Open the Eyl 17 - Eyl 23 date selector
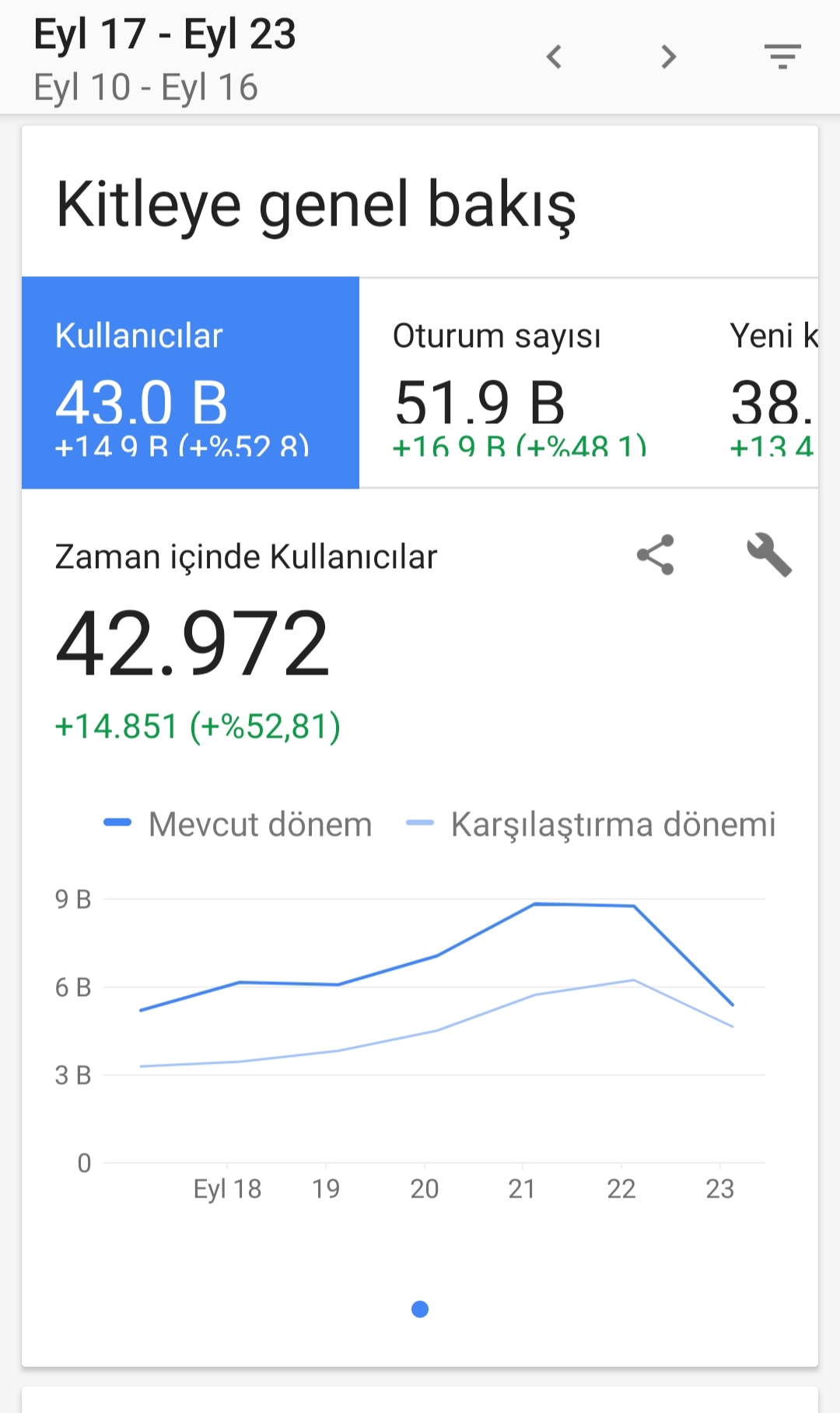Viewport: 840px width, 1413px height. (x=165, y=34)
